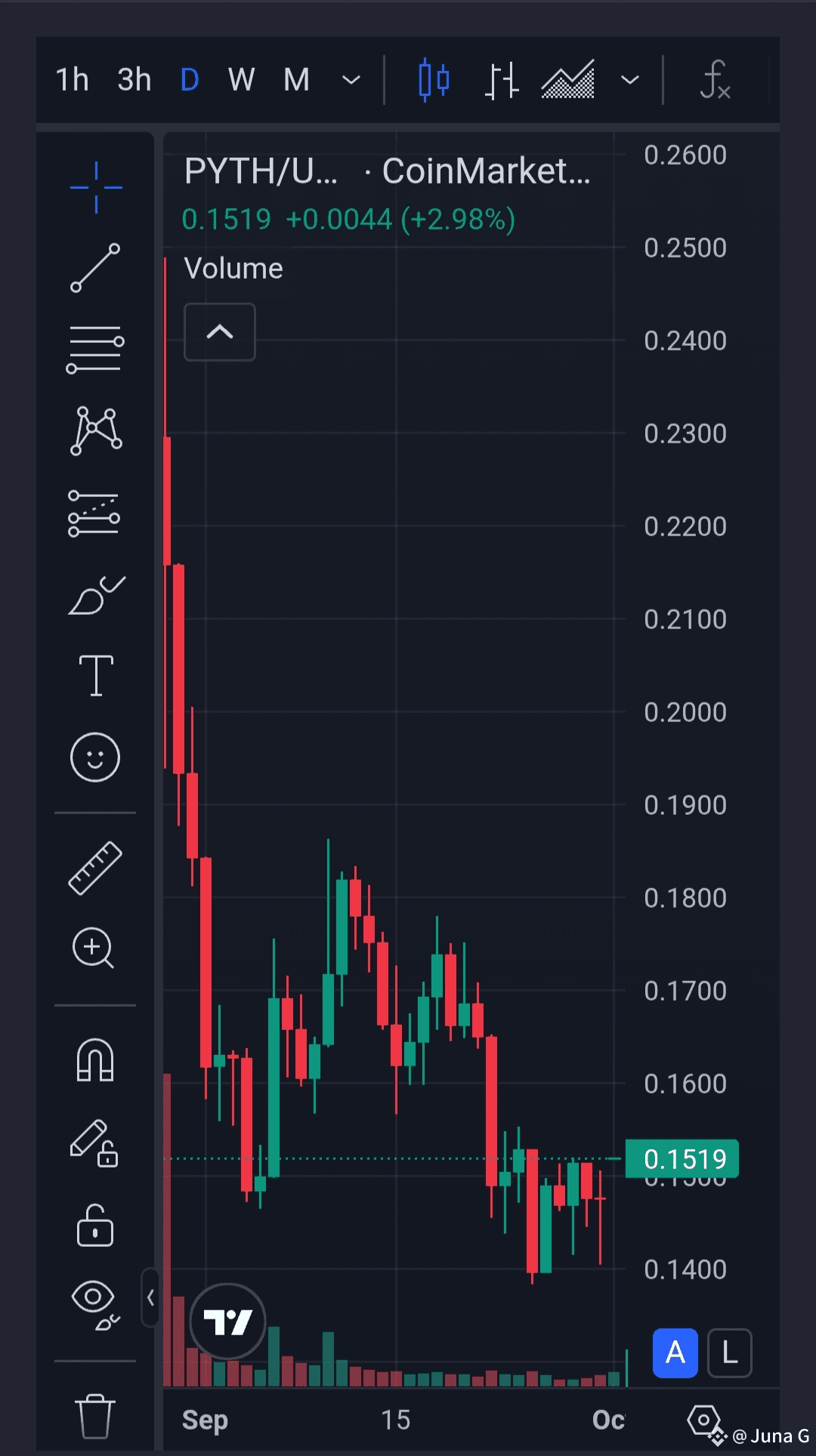This screenshot has height=1456, width=816.
Task: Open the text annotation tool
Action: (x=96, y=675)
